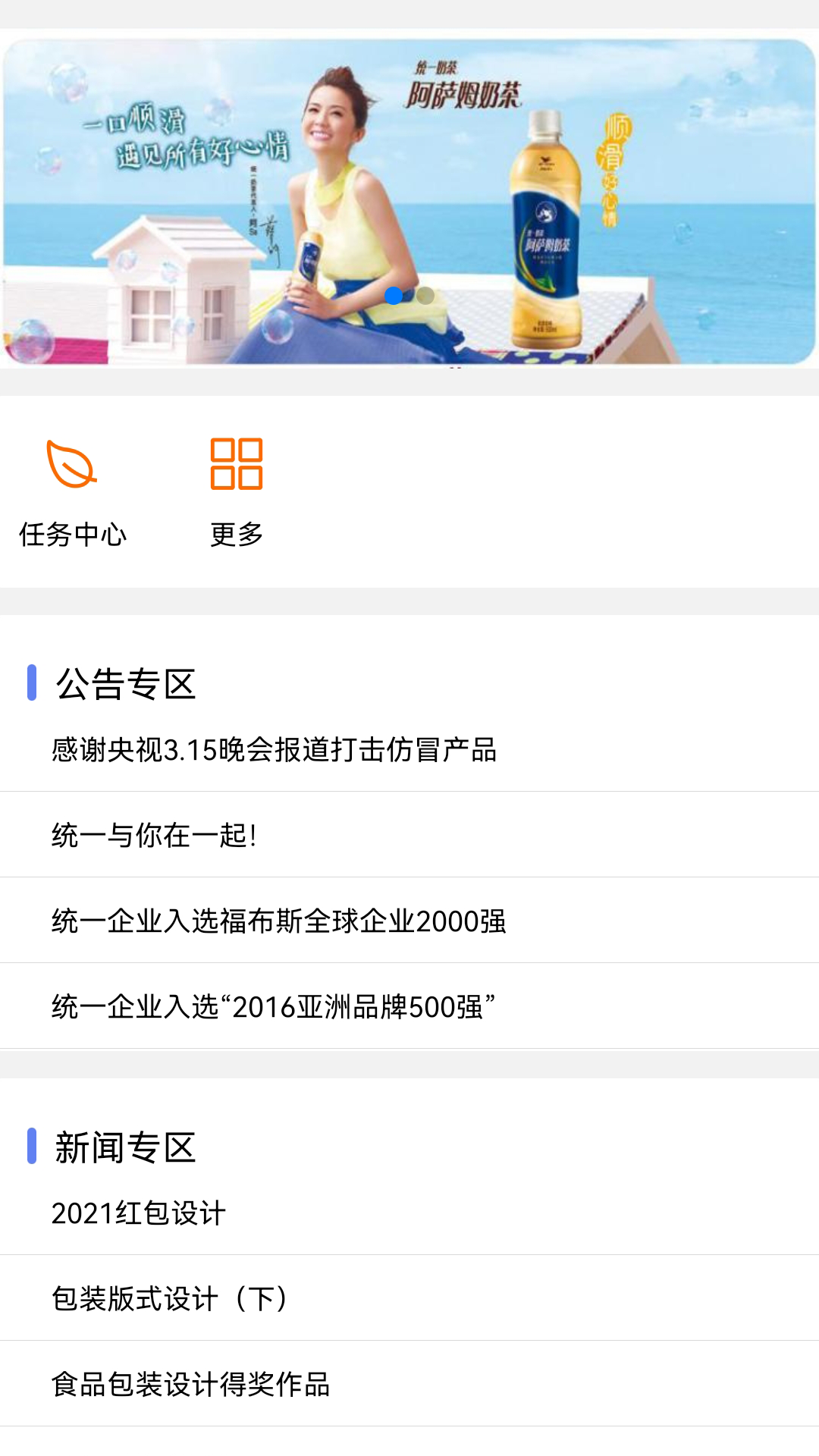Select the second banner page dot
Screen dimensions: 819x1456
425,296
